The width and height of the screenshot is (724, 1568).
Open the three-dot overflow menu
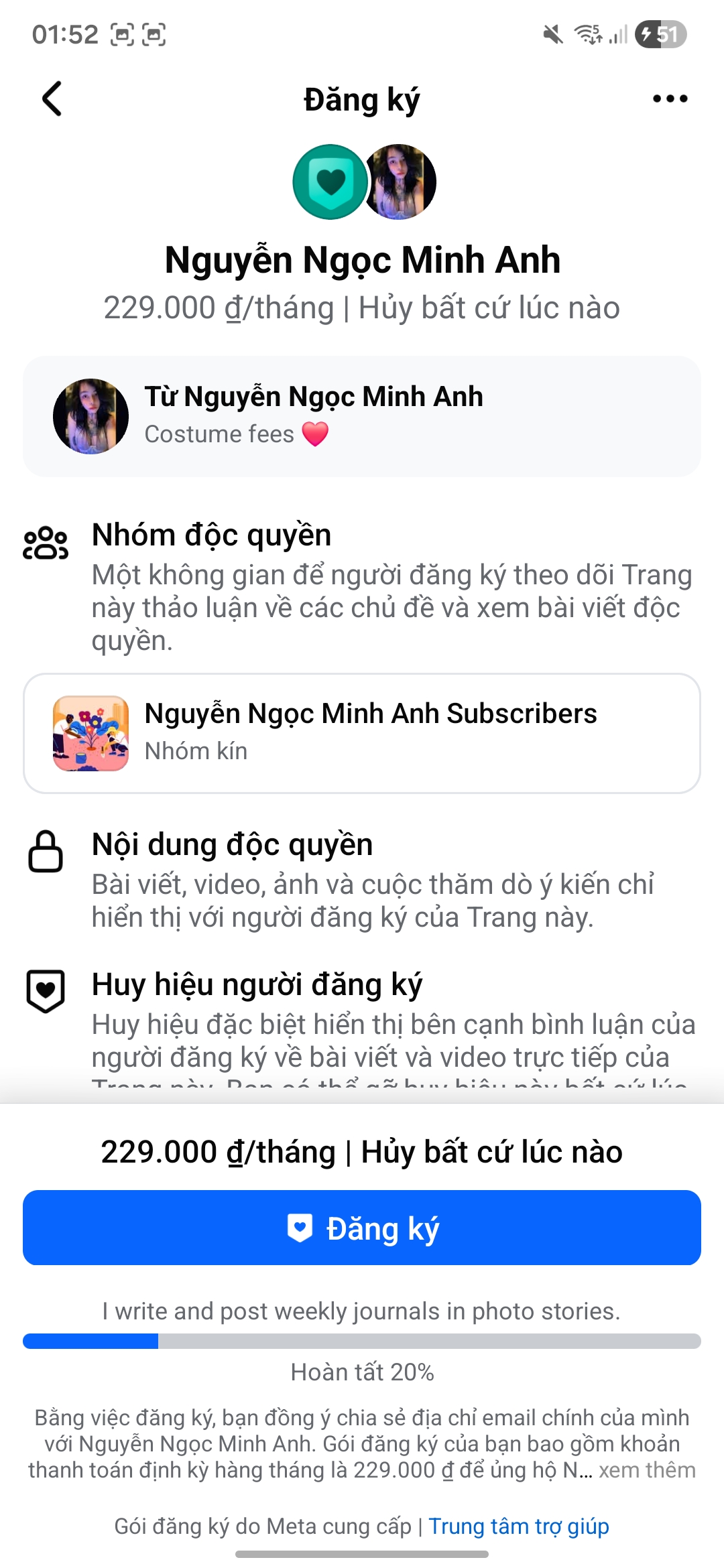670,99
